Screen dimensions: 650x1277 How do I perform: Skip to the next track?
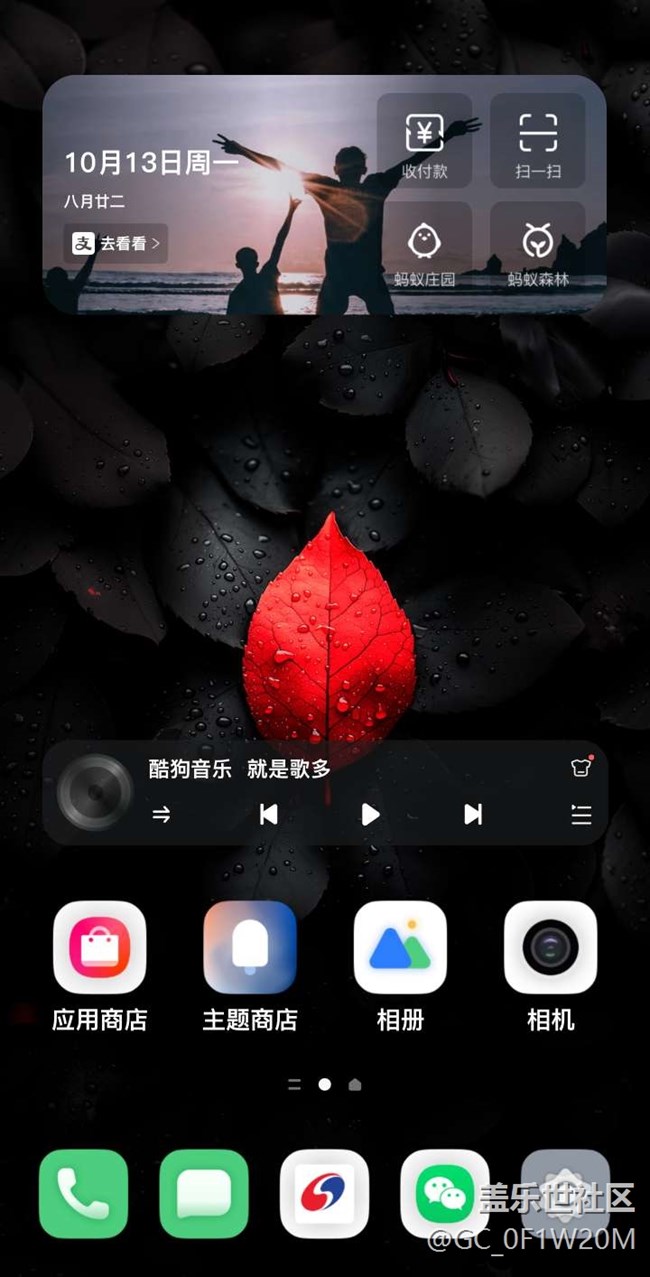coord(473,815)
